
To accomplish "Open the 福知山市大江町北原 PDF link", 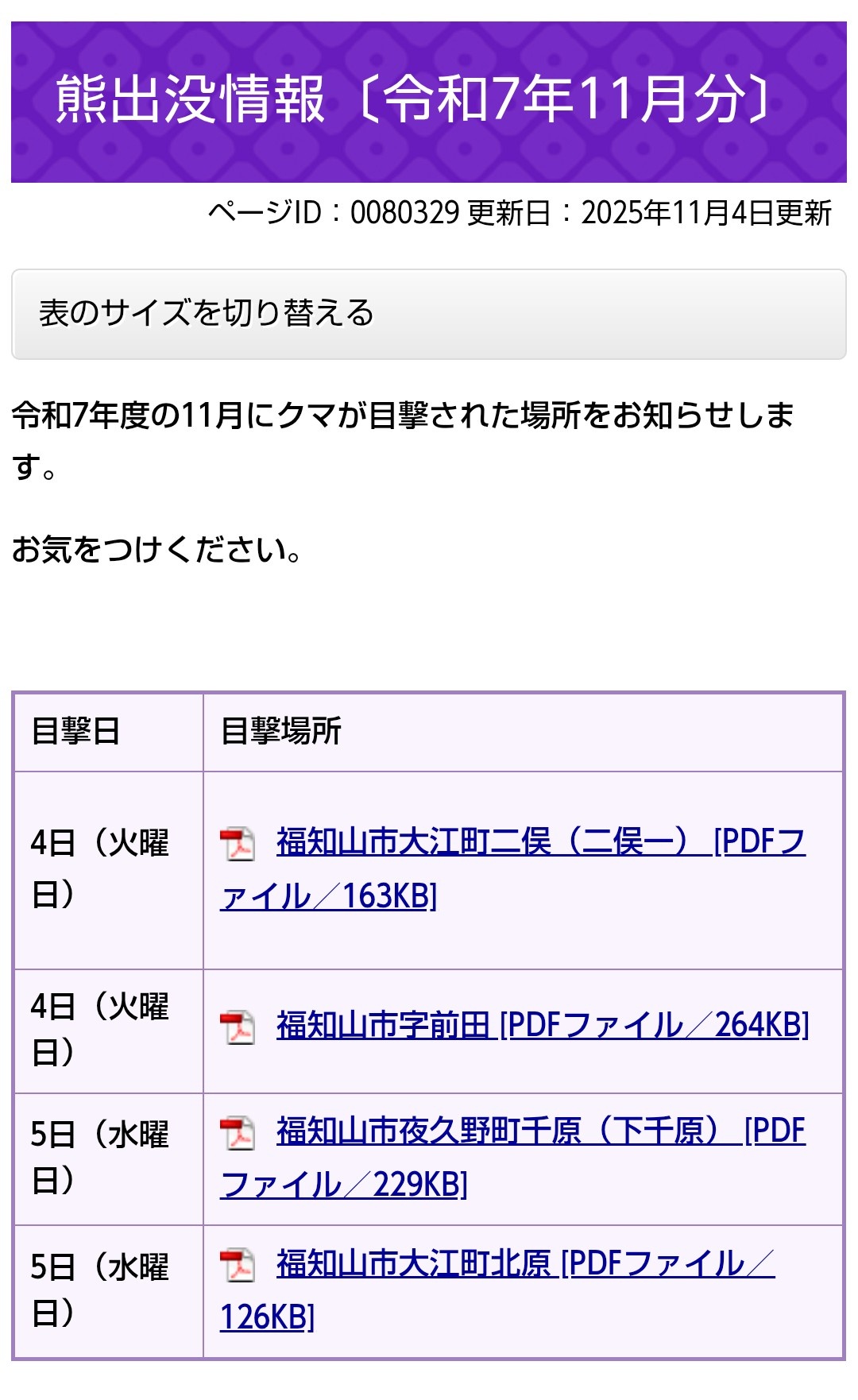I will [x=524, y=1263].
